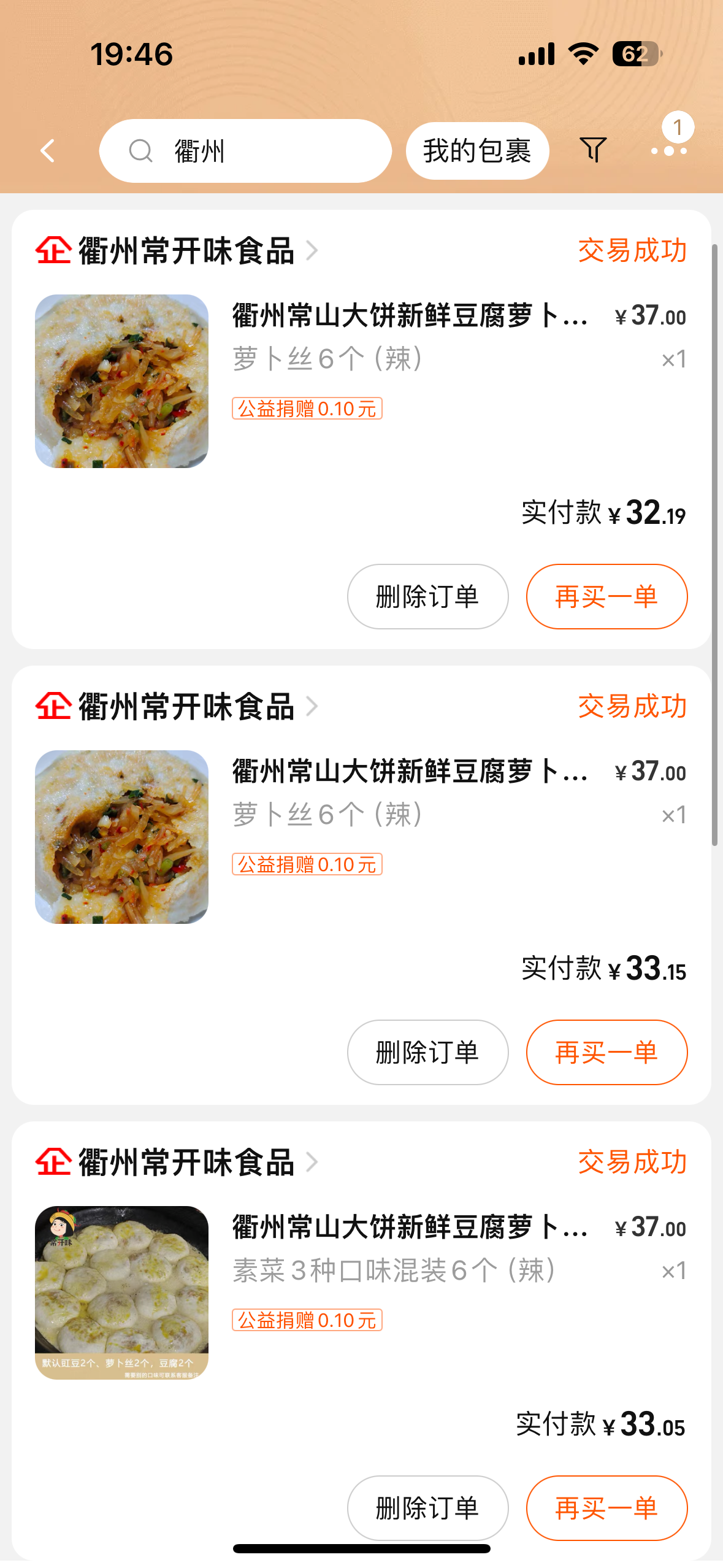Buy the ¥33.05 order again

[606, 1507]
